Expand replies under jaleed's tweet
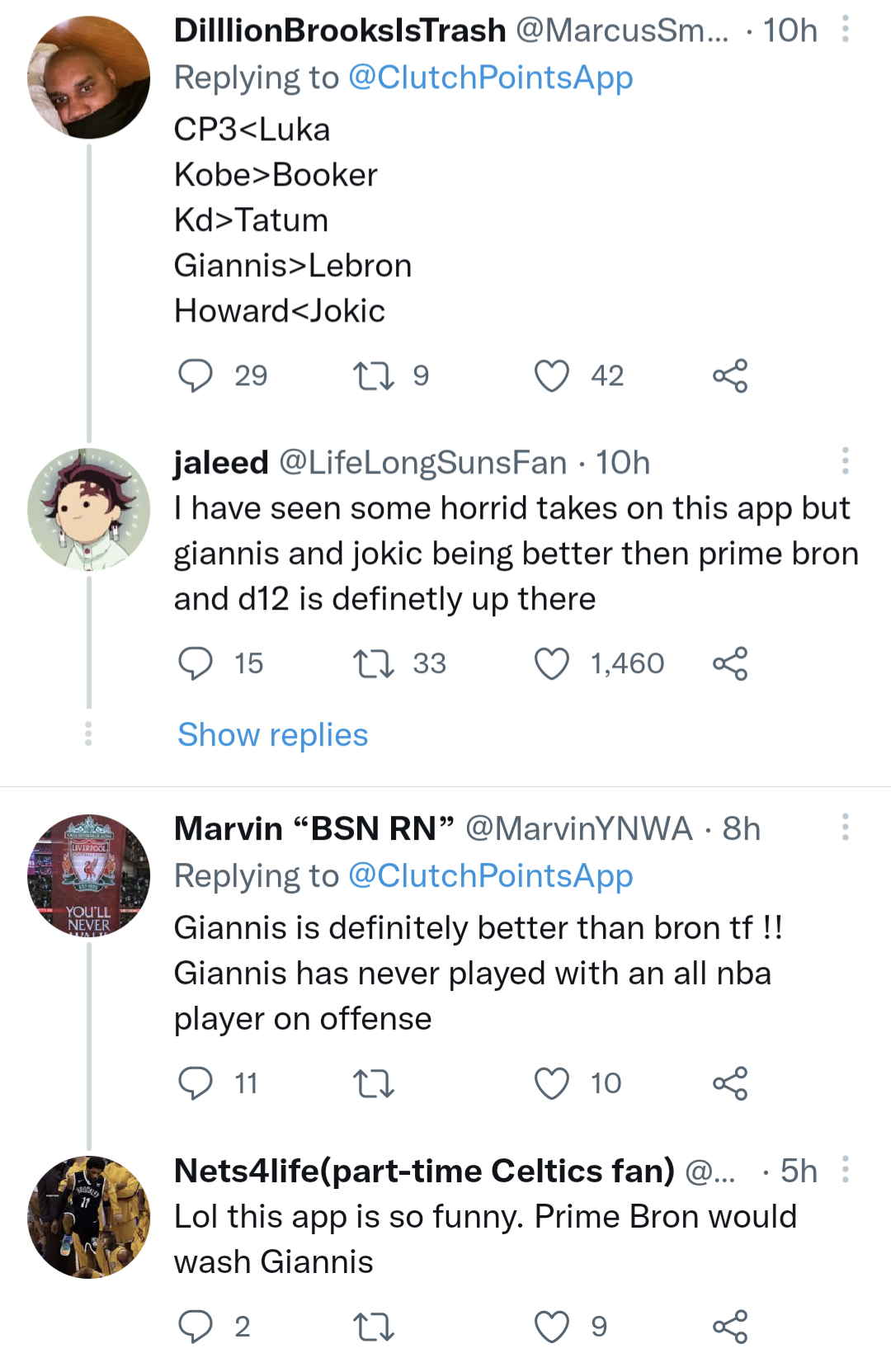 (x=271, y=733)
